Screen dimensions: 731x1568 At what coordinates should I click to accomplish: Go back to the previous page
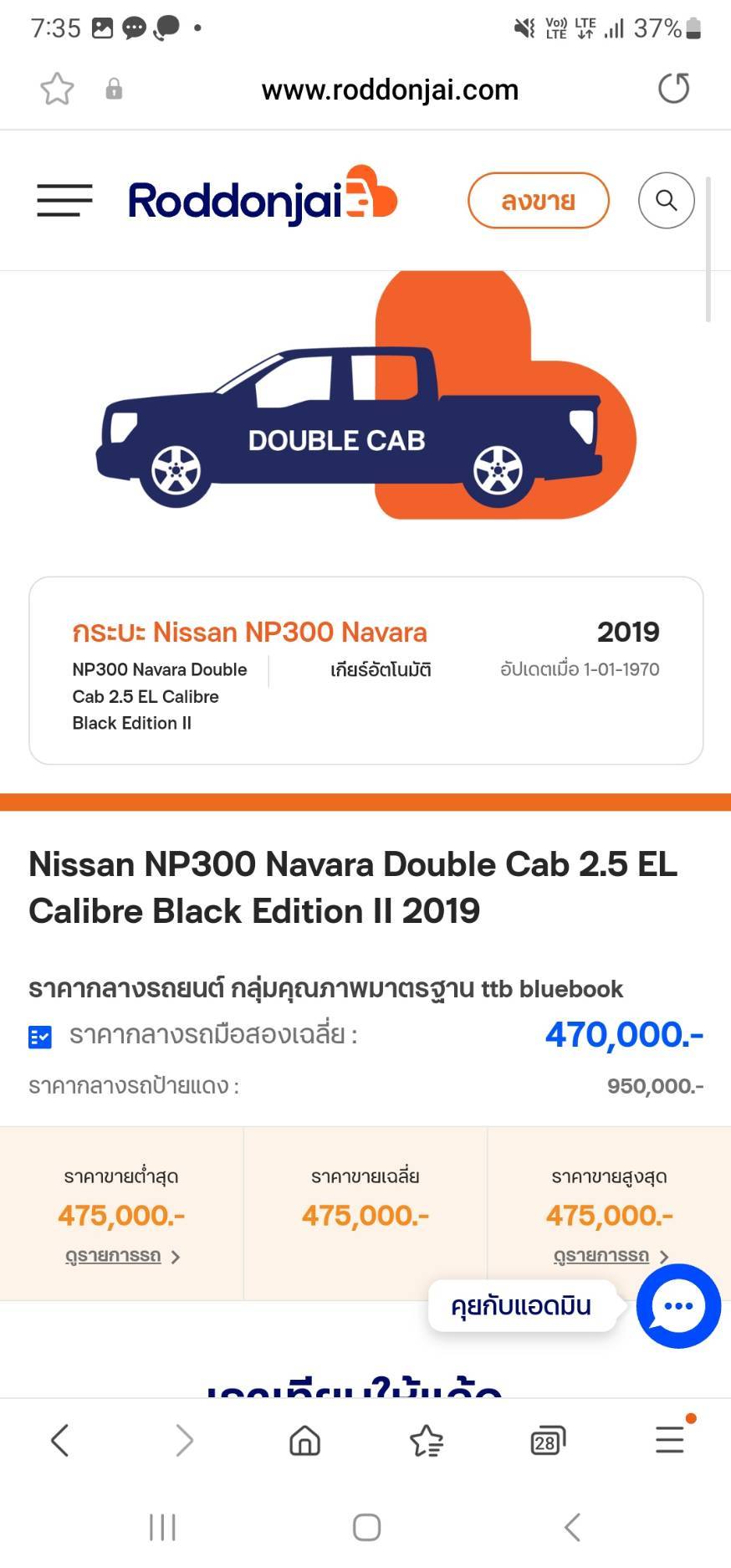point(59,1440)
